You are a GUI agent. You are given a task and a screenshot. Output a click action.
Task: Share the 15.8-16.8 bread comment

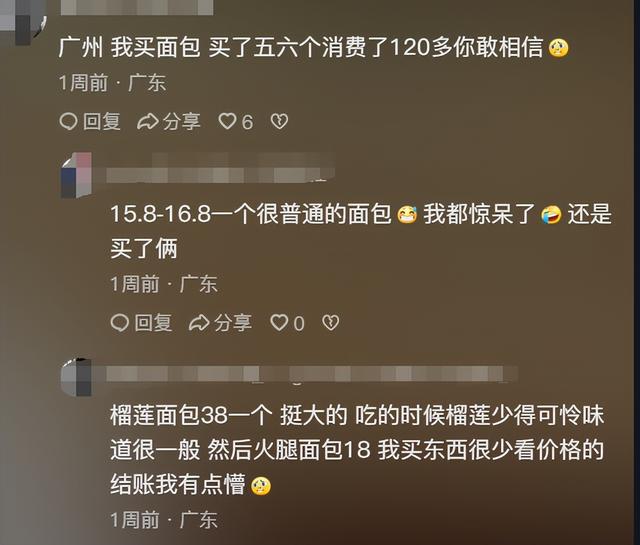(x=220, y=322)
